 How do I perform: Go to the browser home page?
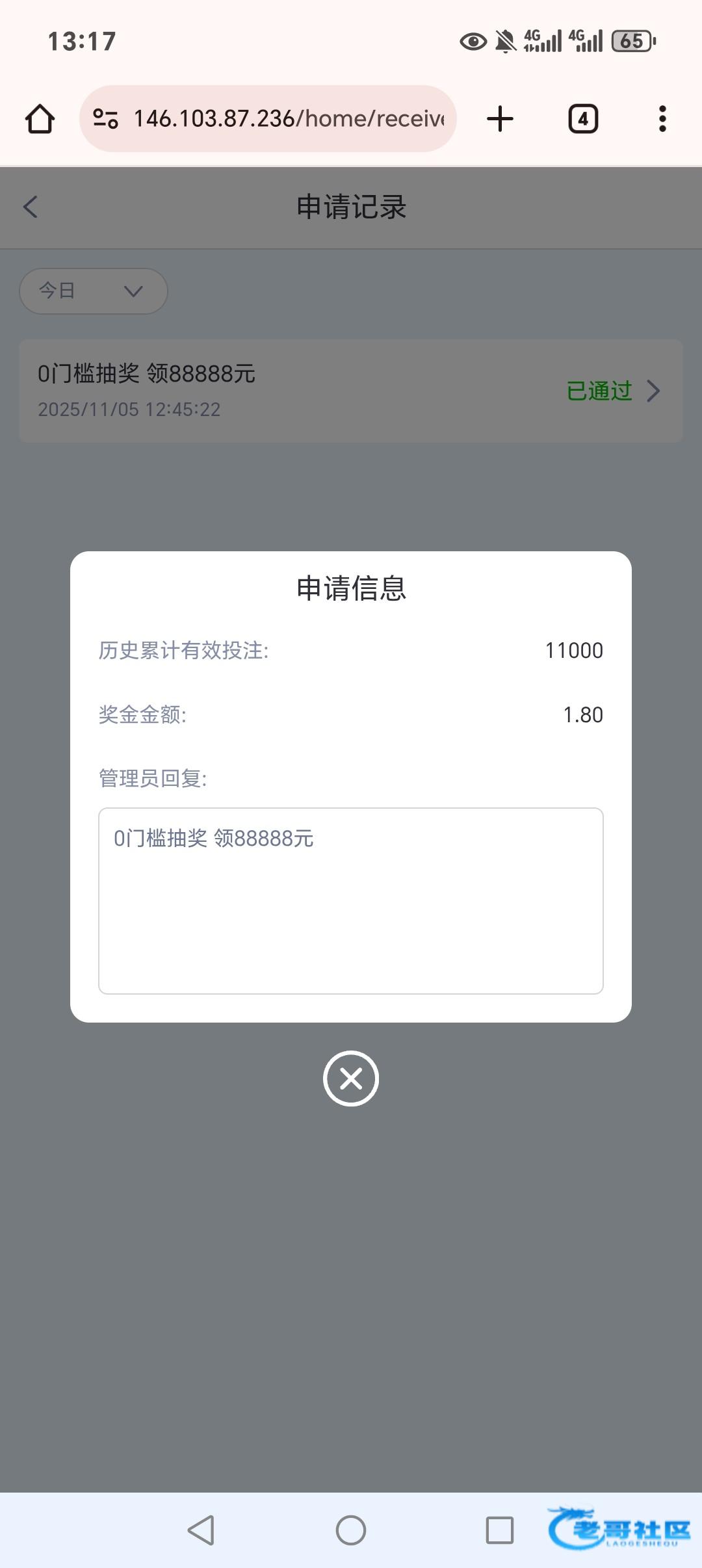40,119
